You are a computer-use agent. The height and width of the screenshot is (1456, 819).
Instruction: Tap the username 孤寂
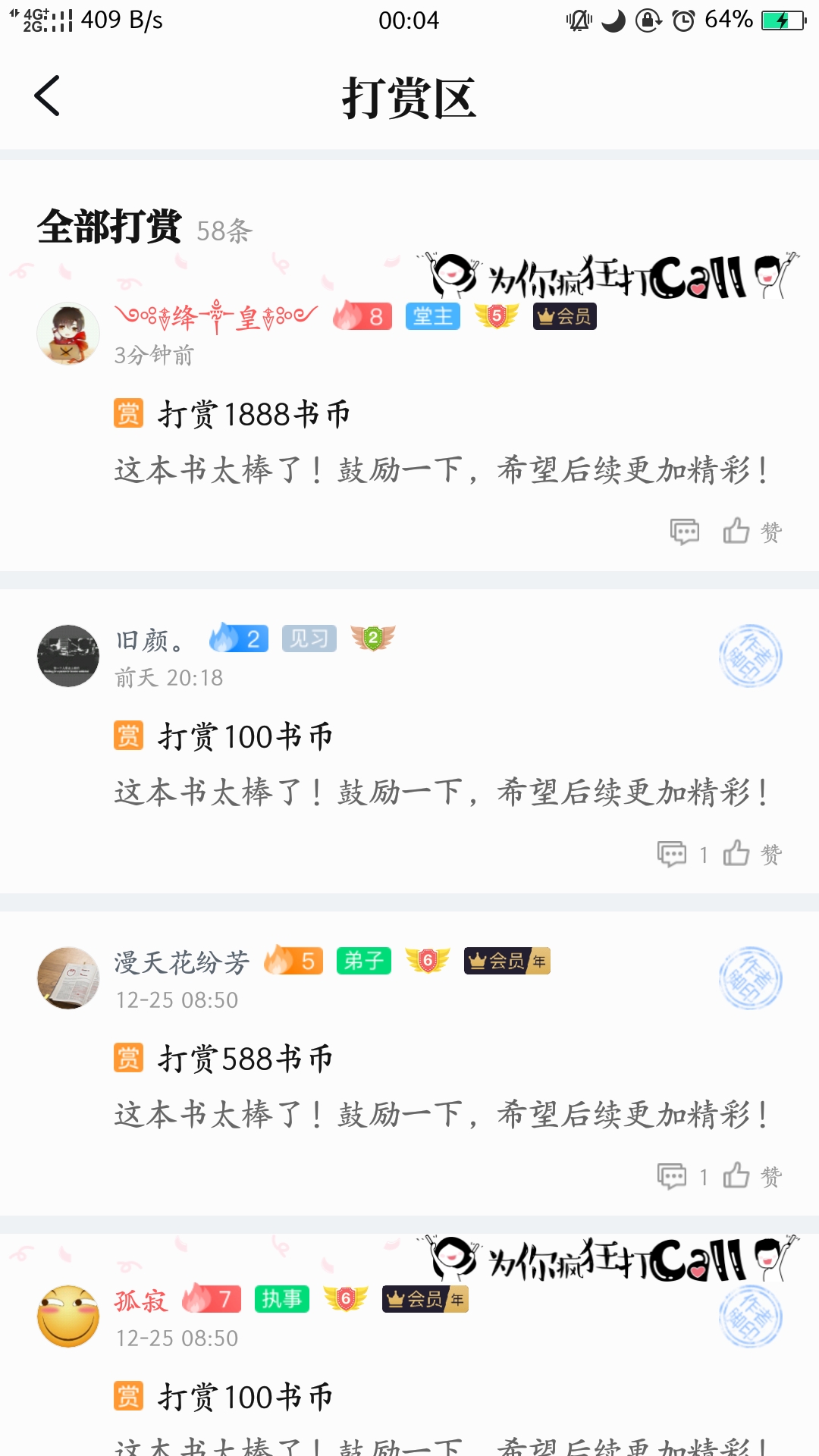pos(141,1301)
